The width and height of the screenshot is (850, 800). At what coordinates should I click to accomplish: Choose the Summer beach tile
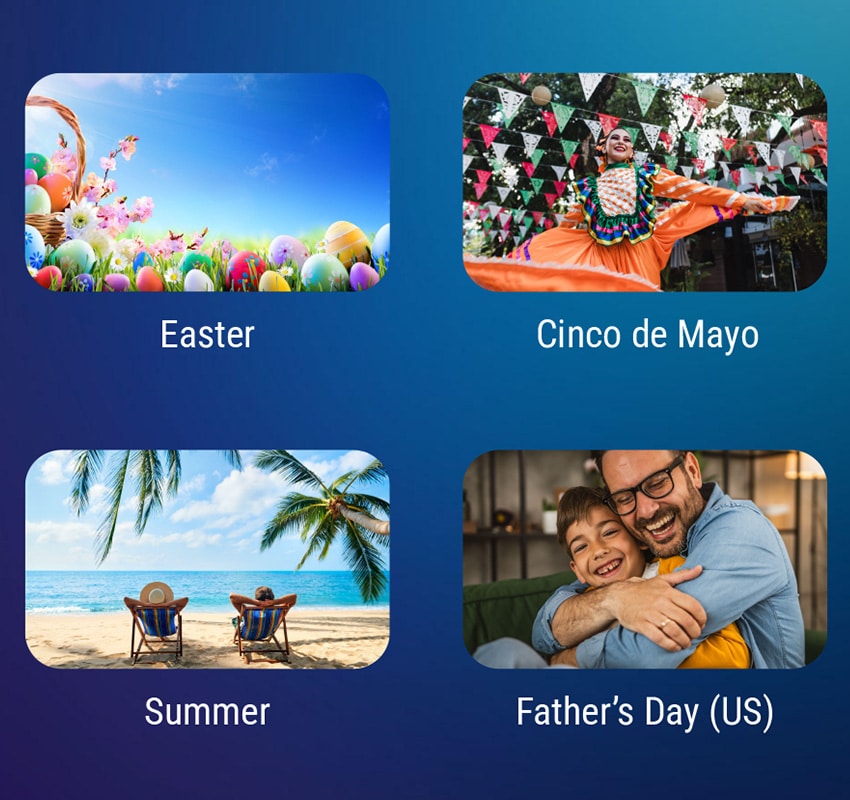coord(207,559)
